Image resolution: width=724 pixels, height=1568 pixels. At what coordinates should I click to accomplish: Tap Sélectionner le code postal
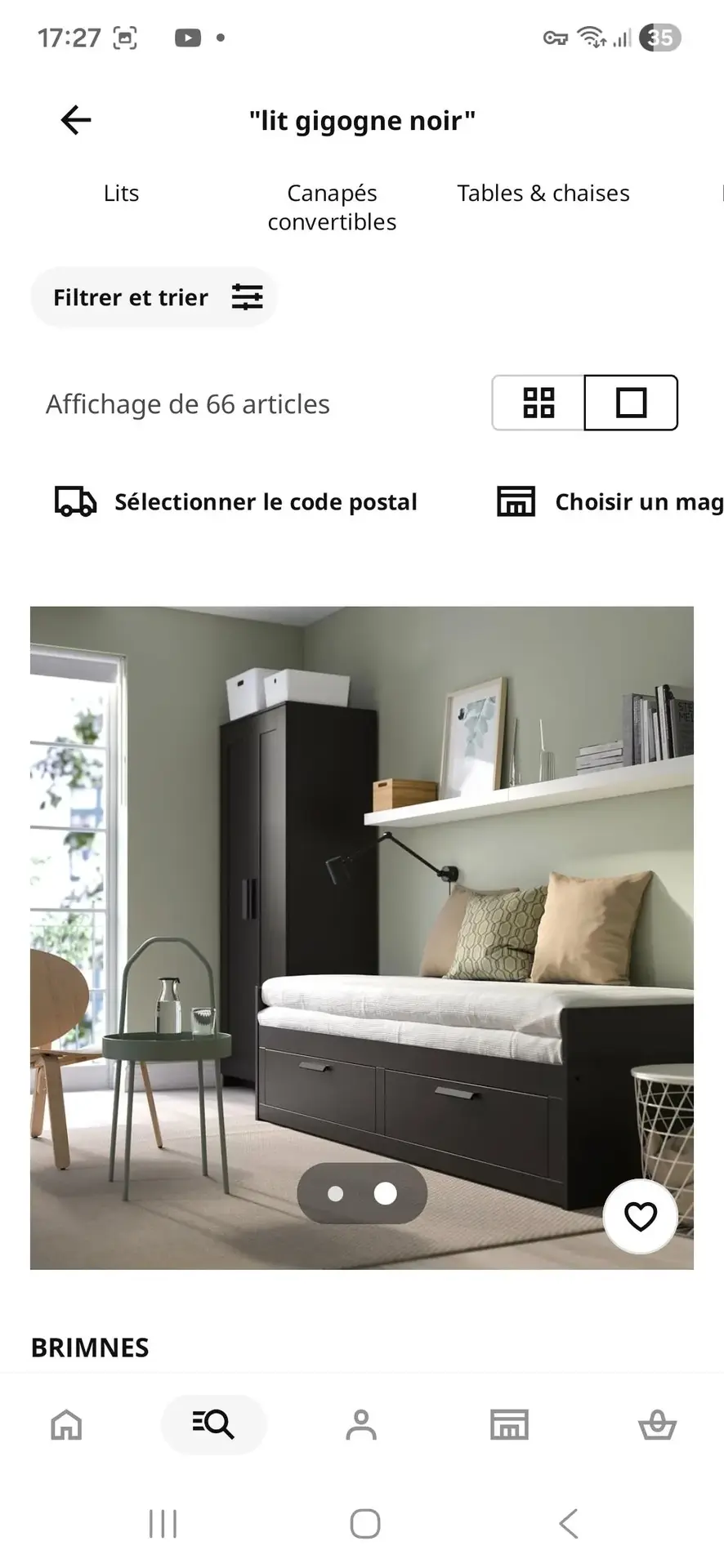[x=236, y=501]
